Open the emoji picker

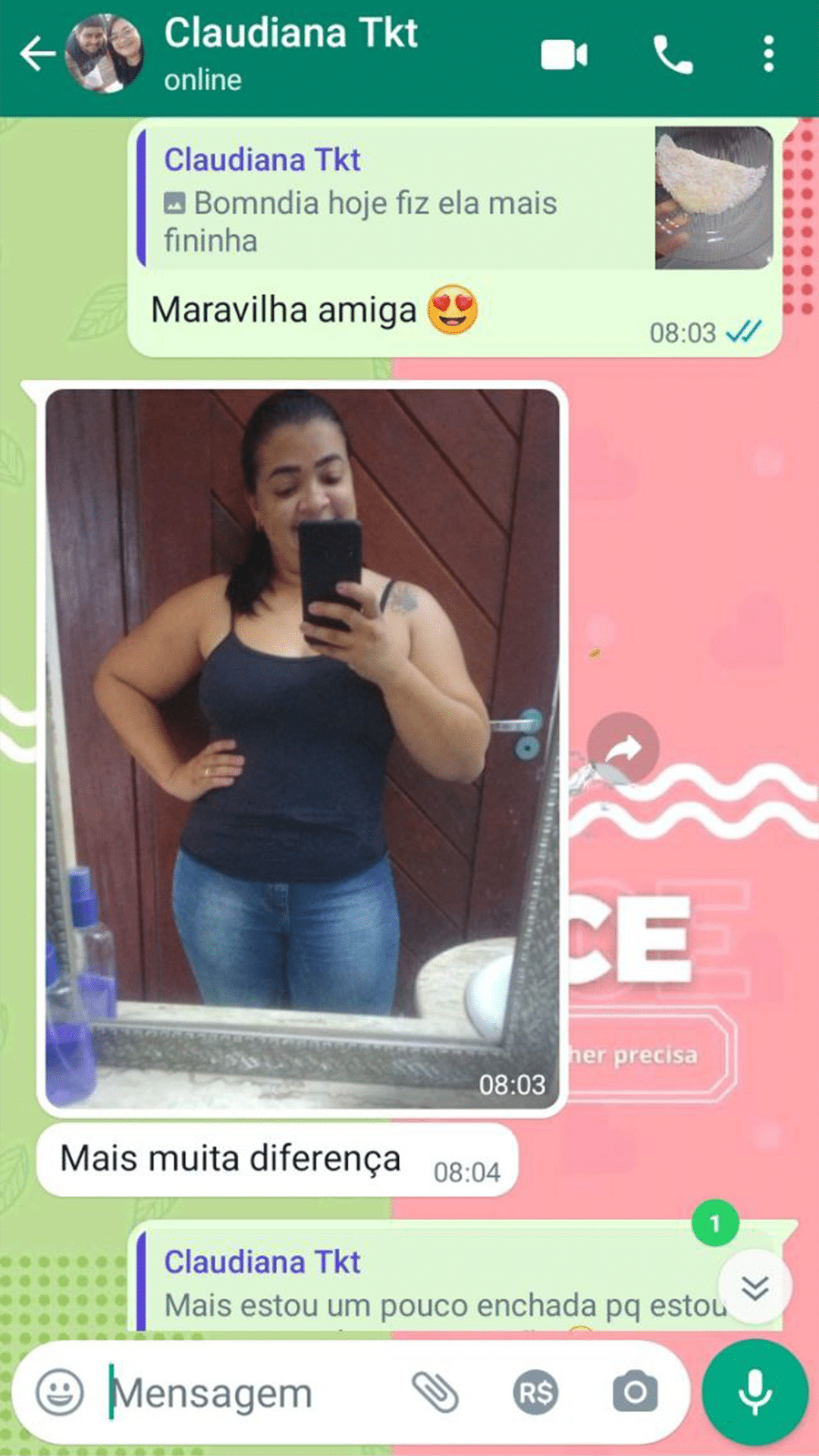pyautogui.click(x=60, y=1392)
